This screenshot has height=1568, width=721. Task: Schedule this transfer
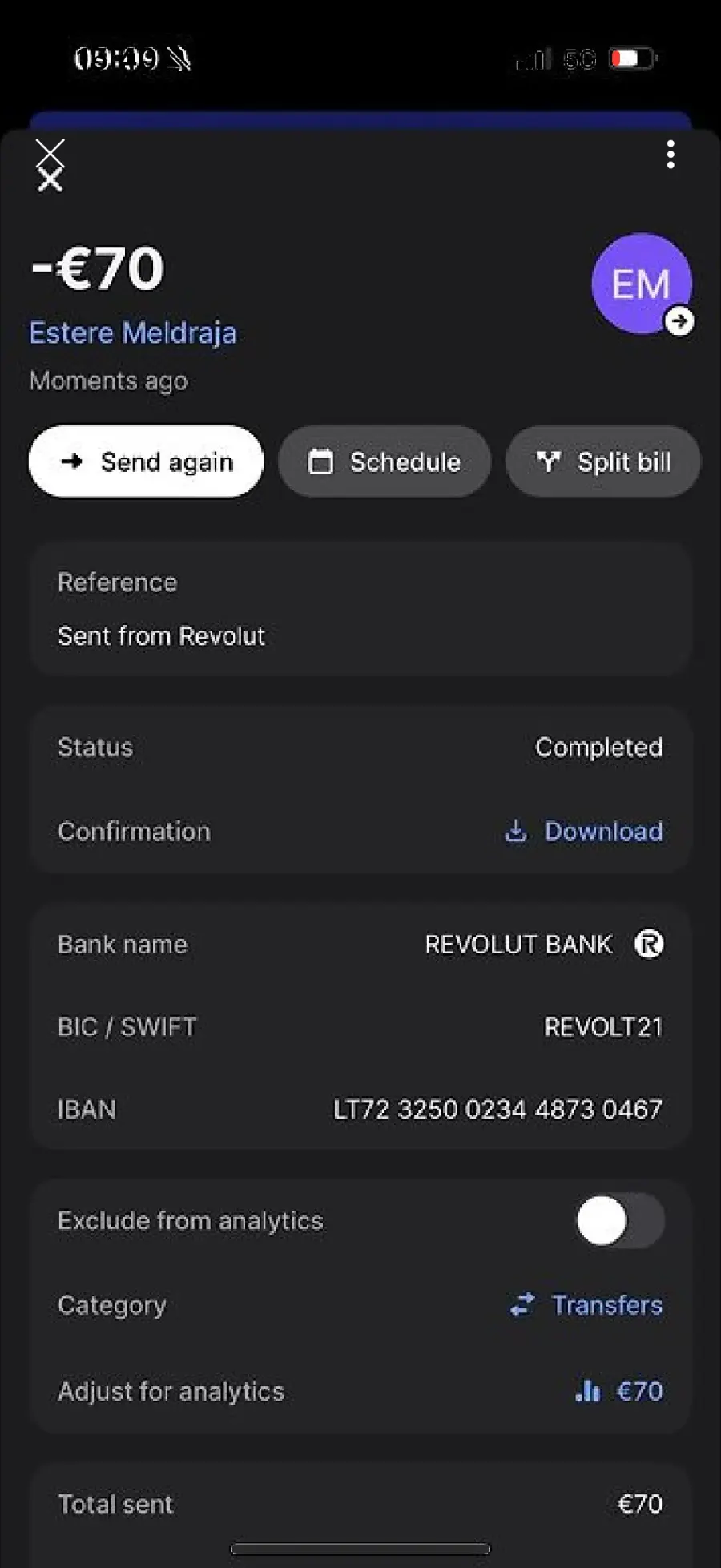pos(385,462)
